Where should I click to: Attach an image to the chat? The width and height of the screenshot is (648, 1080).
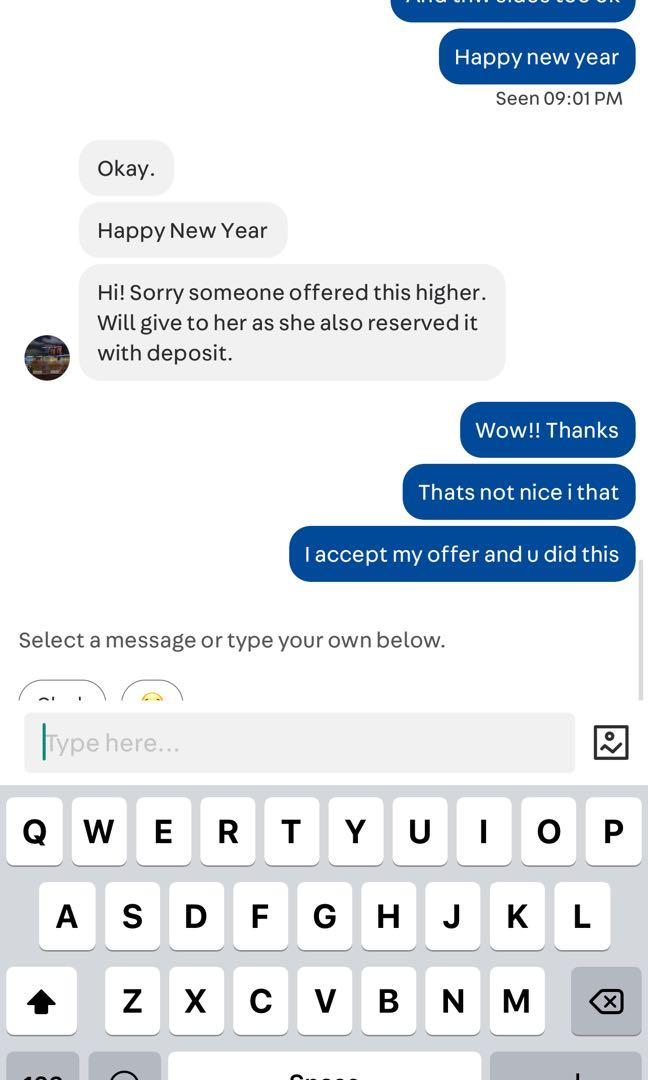[x=611, y=743]
